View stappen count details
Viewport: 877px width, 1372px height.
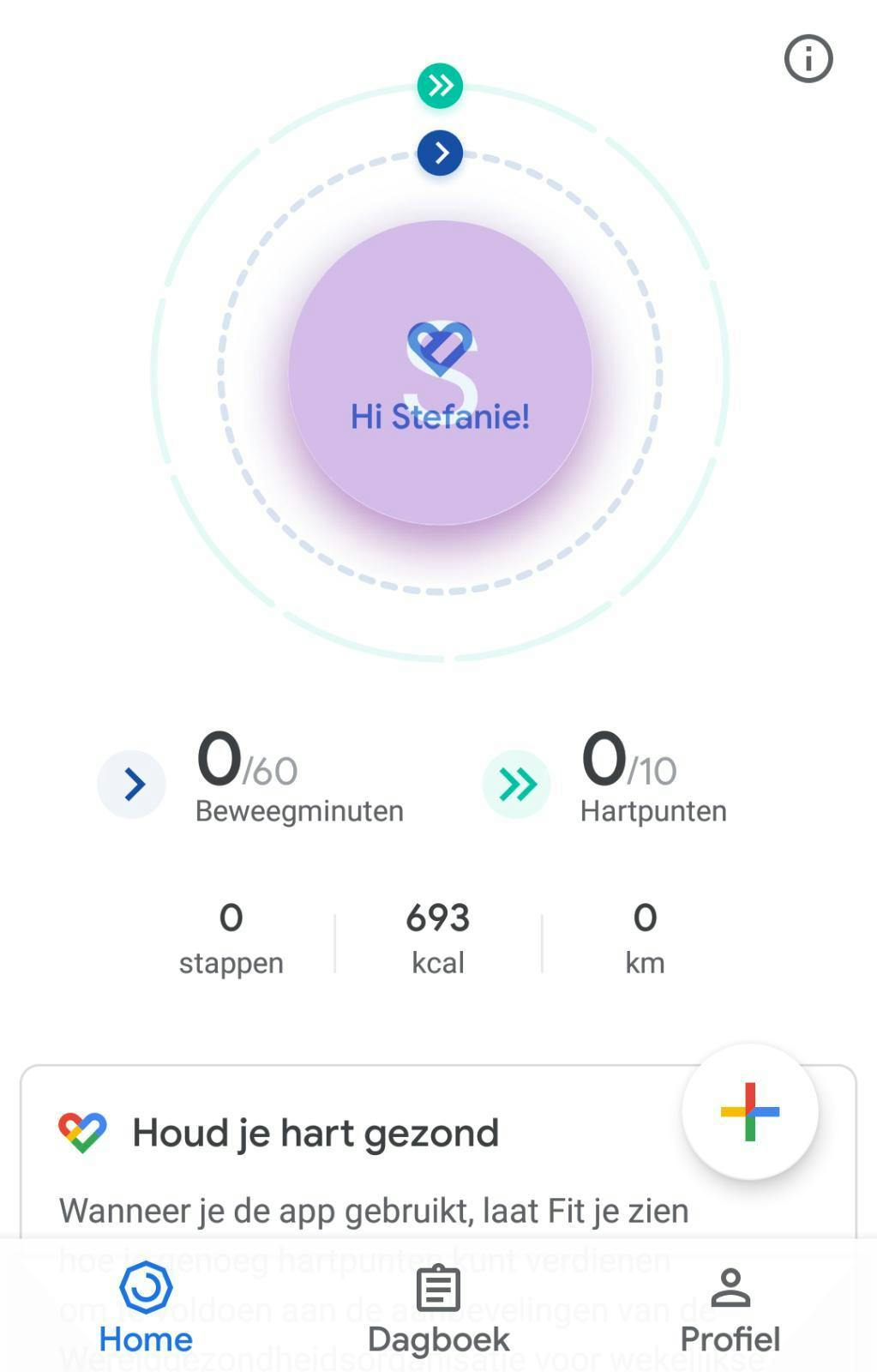click(231, 938)
